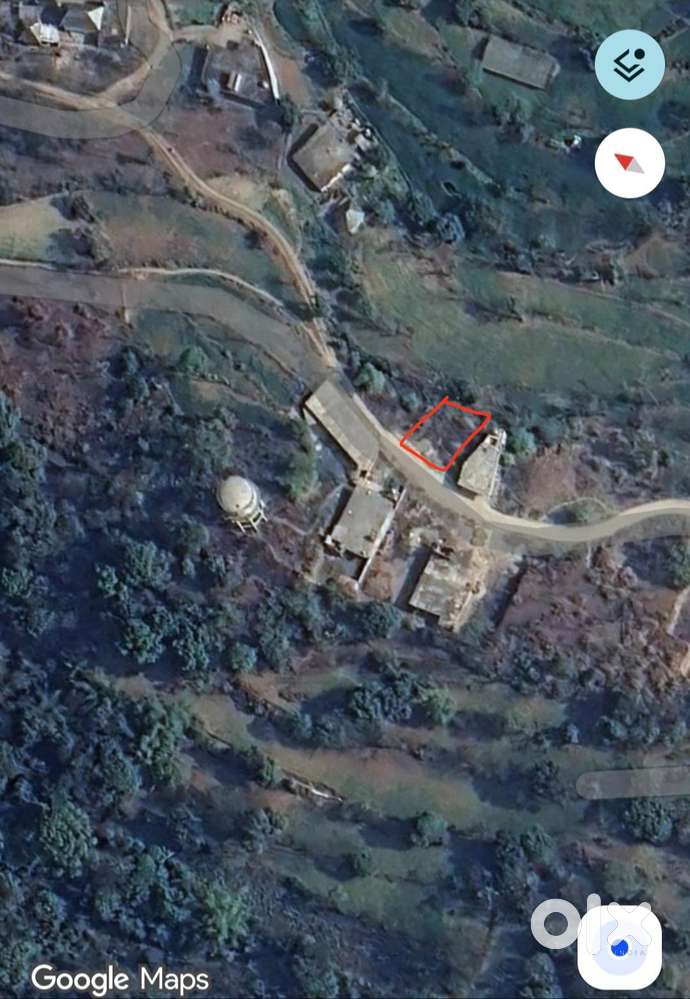690x999 pixels.
Task: Center the map on my location
Action: 620,946
